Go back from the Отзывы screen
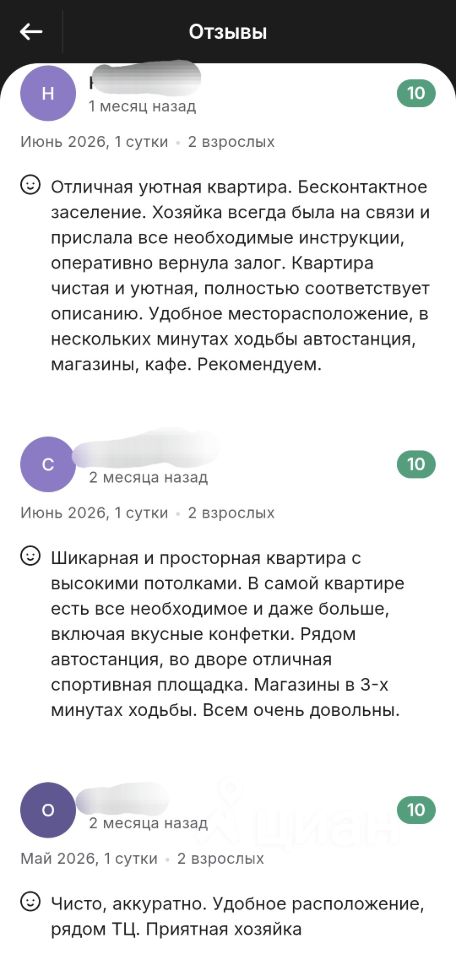 [31, 32]
